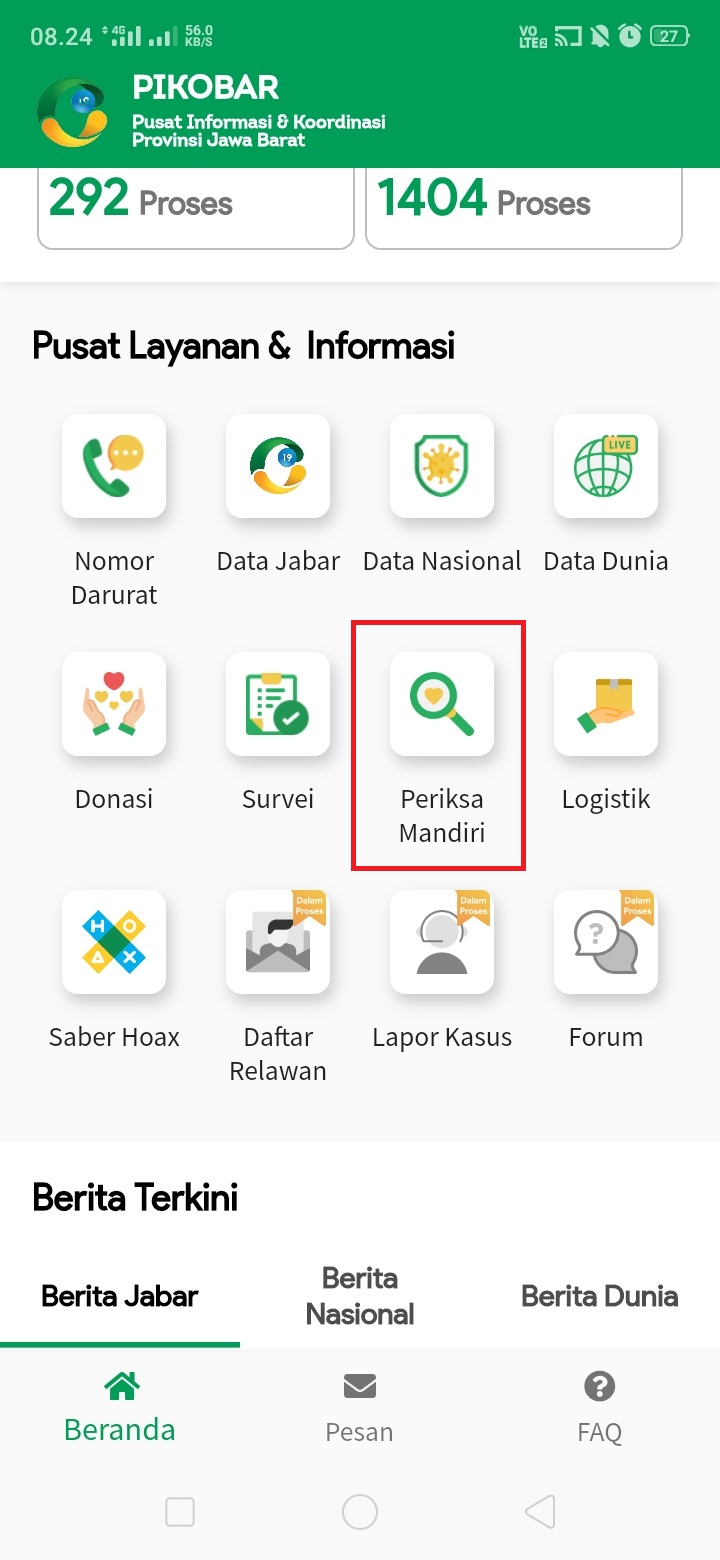Go to the Beranda tab
The height and width of the screenshot is (1560, 720).
[x=120, y=1408]
